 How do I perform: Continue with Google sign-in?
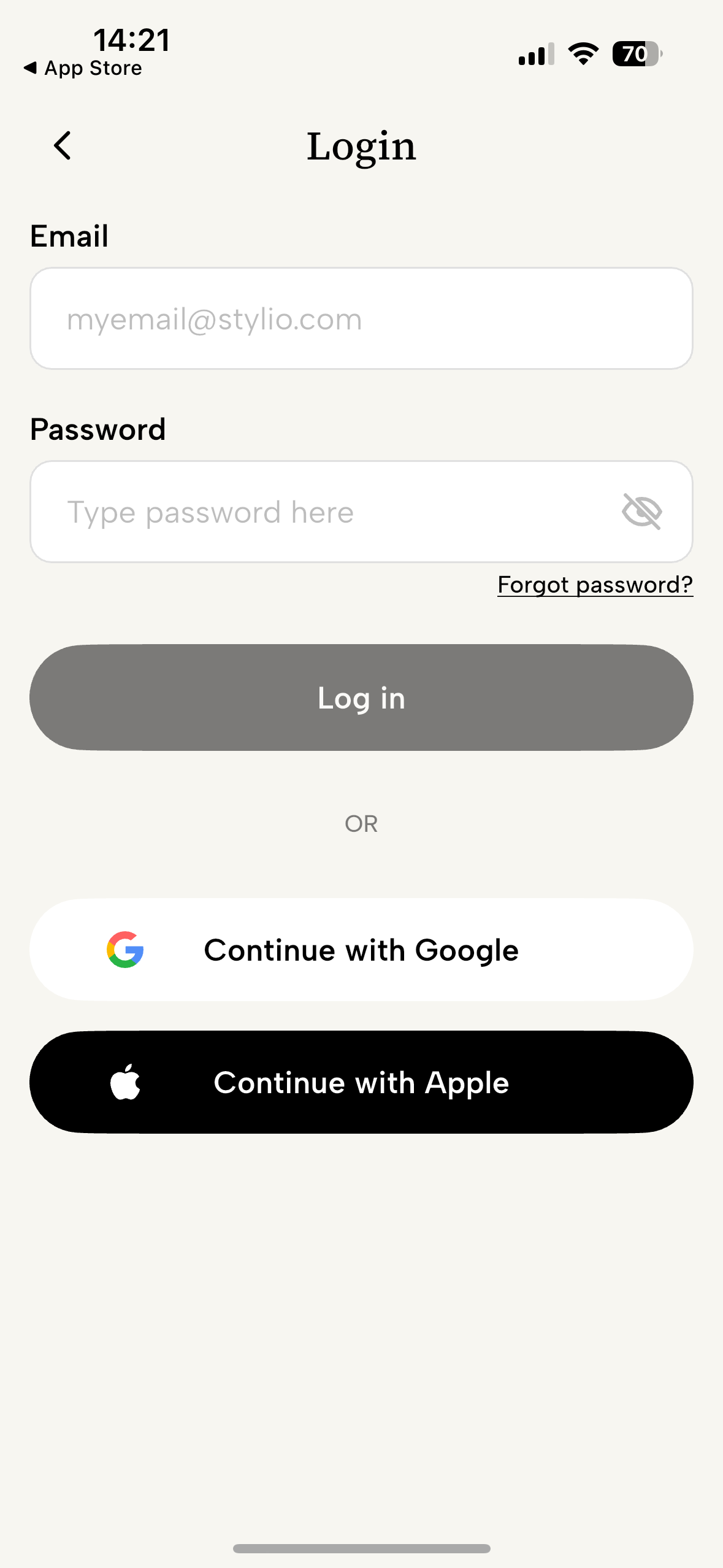click(361, 950)
